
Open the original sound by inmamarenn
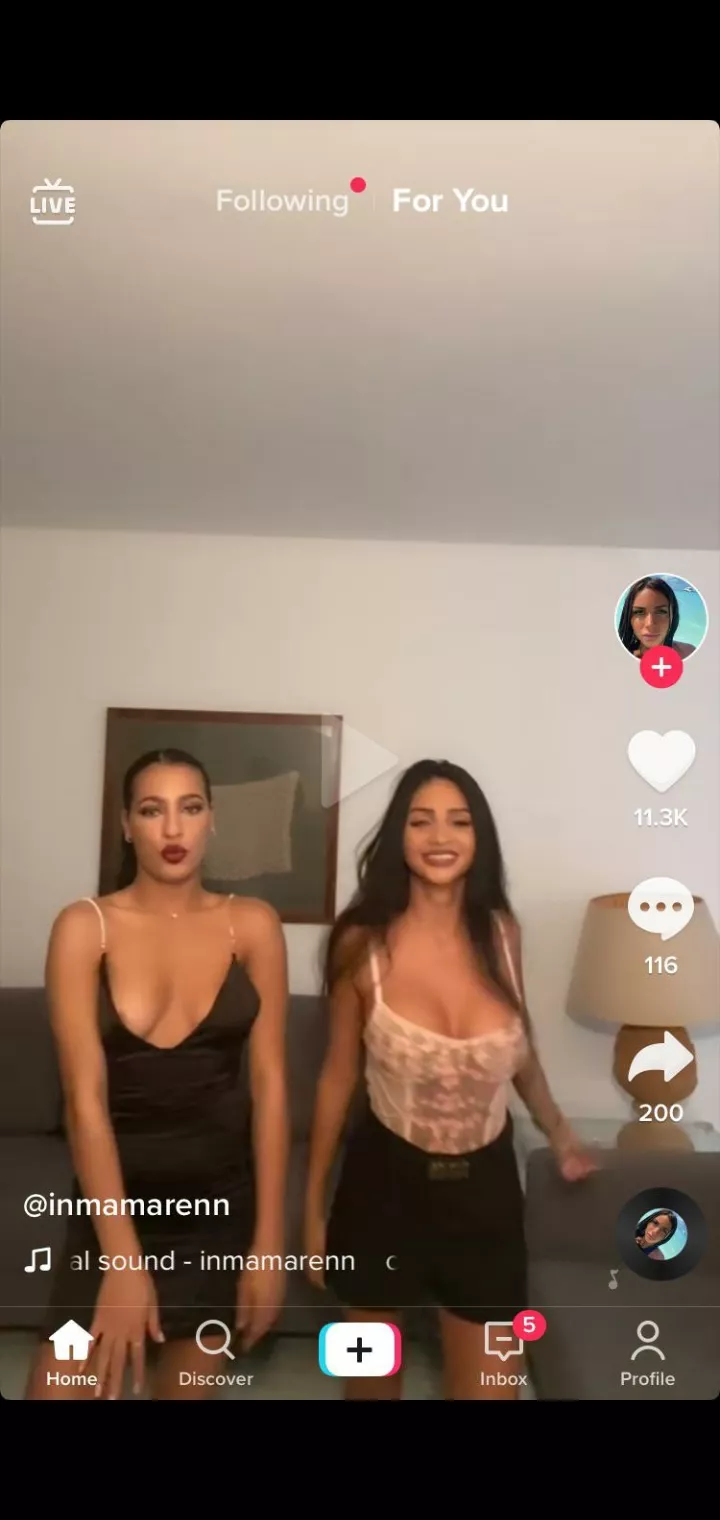(x=212, y=1261)
